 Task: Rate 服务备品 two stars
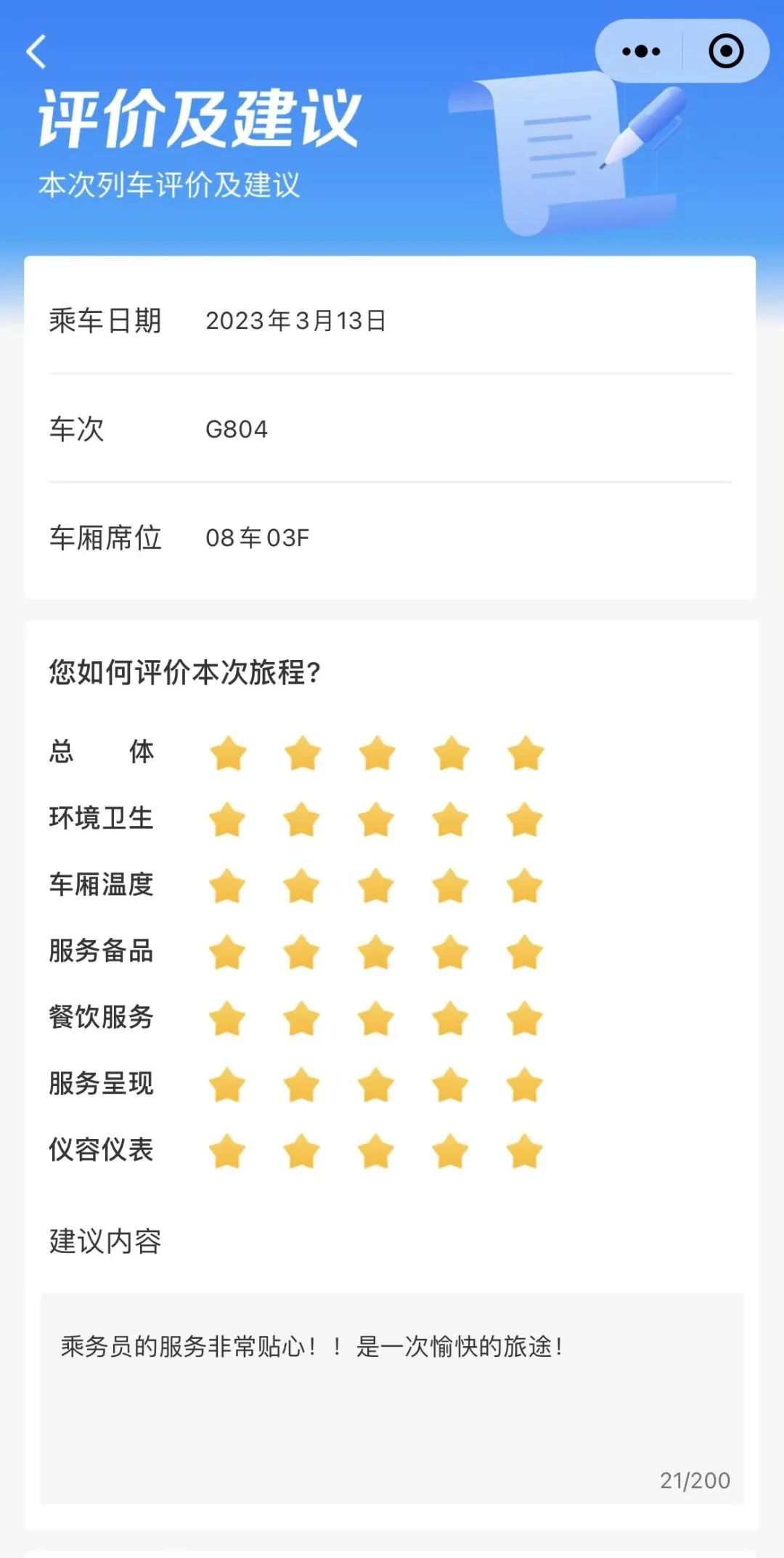(301, 953)
